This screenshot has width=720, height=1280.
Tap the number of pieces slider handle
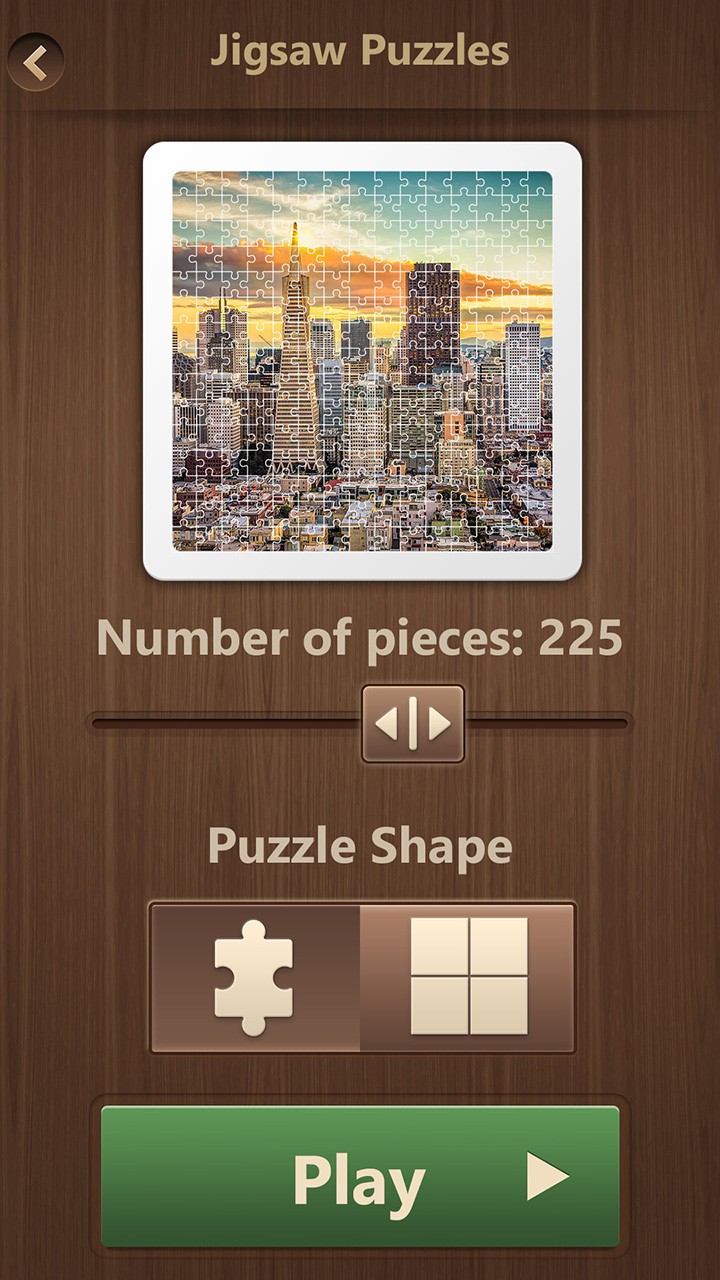(x=413, y=723)
